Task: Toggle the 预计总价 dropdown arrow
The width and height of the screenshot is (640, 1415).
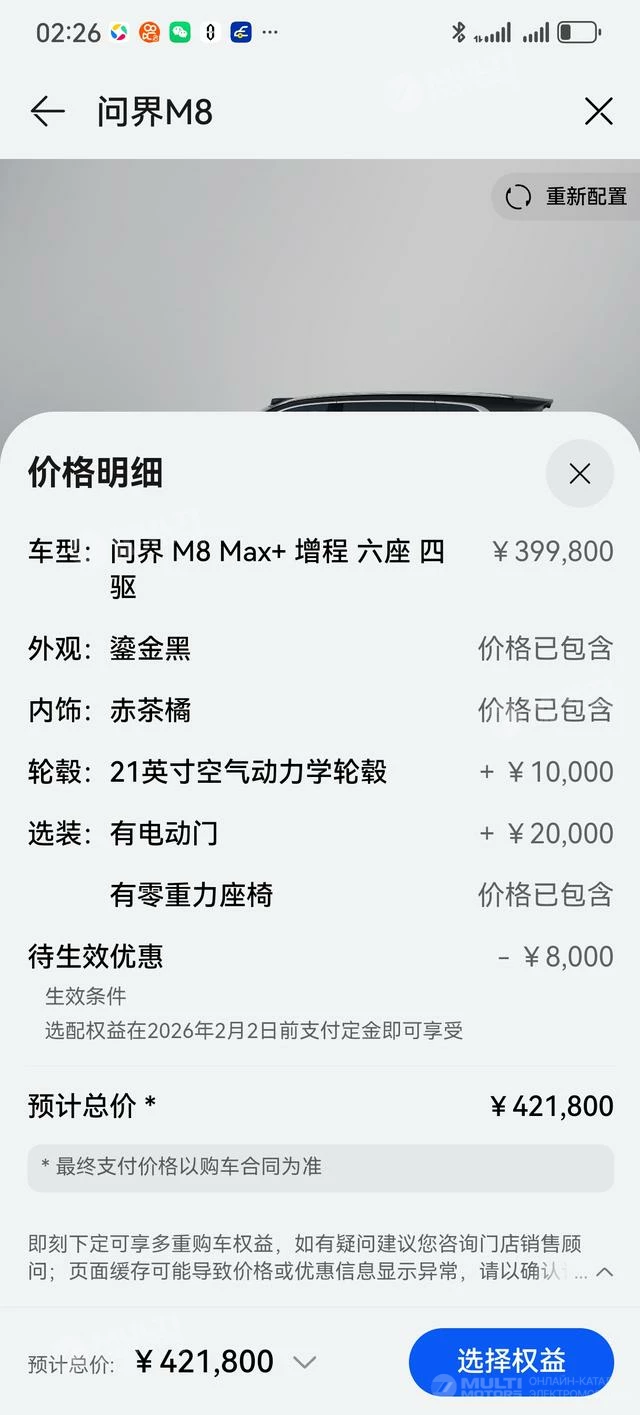Action: click(304, 1362)
